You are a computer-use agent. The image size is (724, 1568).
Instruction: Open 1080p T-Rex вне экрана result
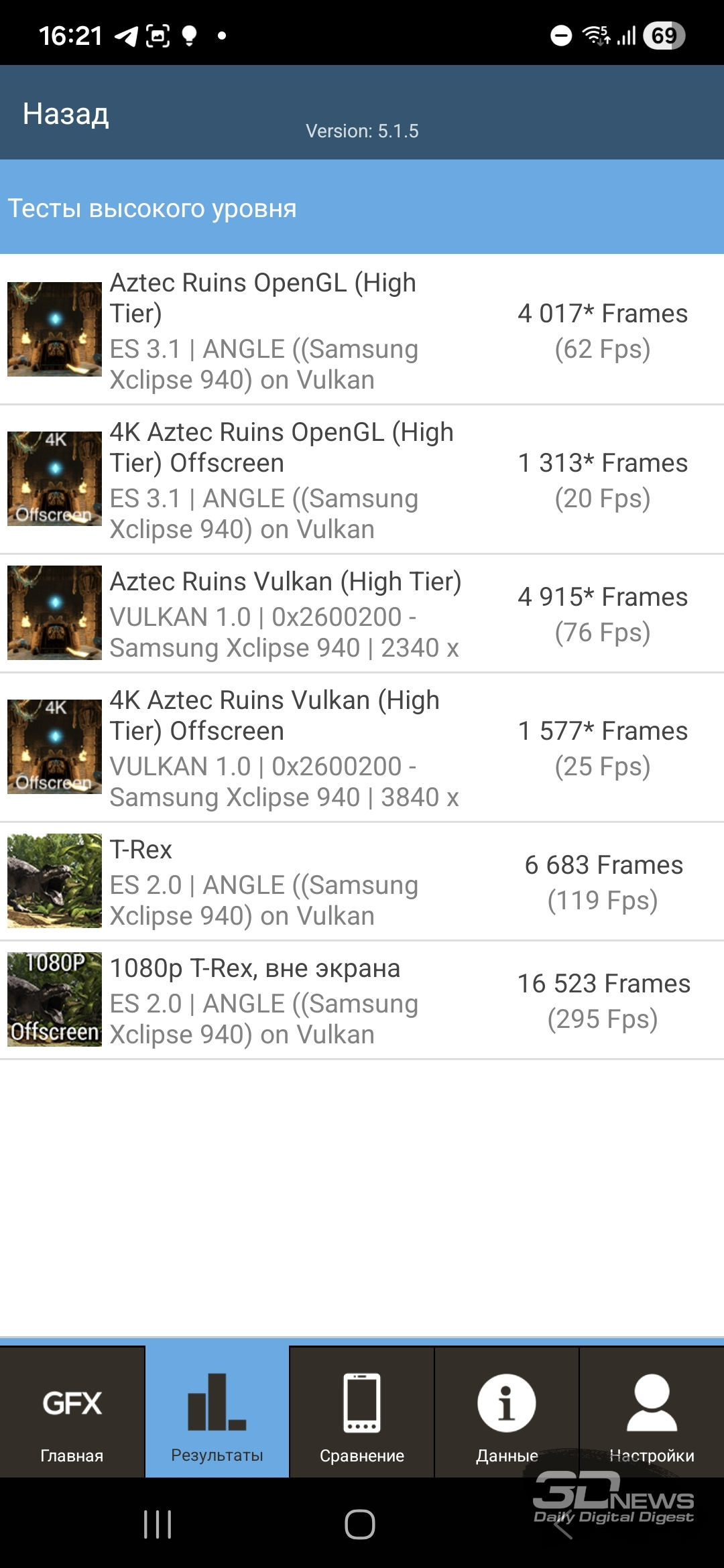(x=362, y=1000)
